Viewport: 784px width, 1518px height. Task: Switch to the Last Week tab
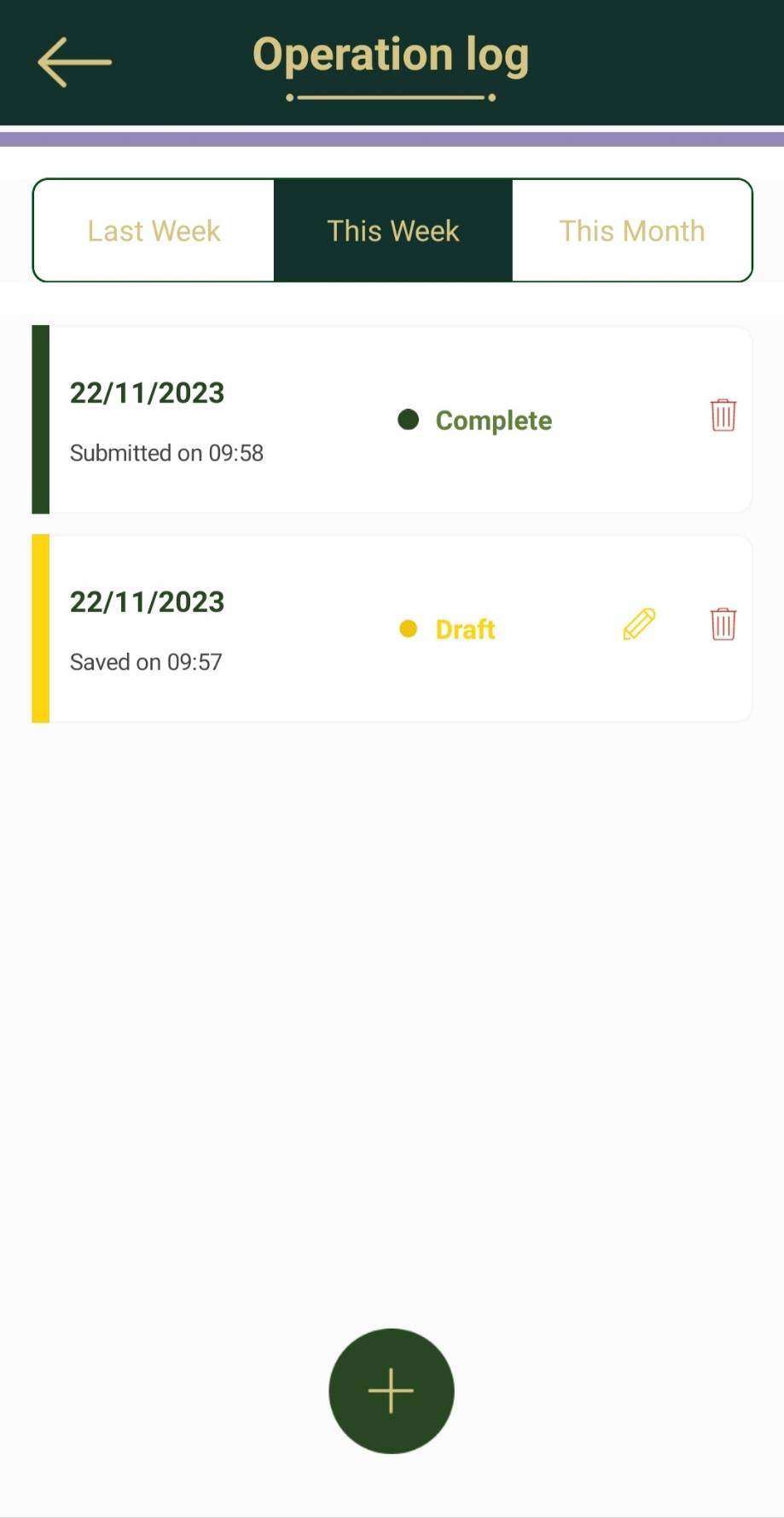[153, 230]
